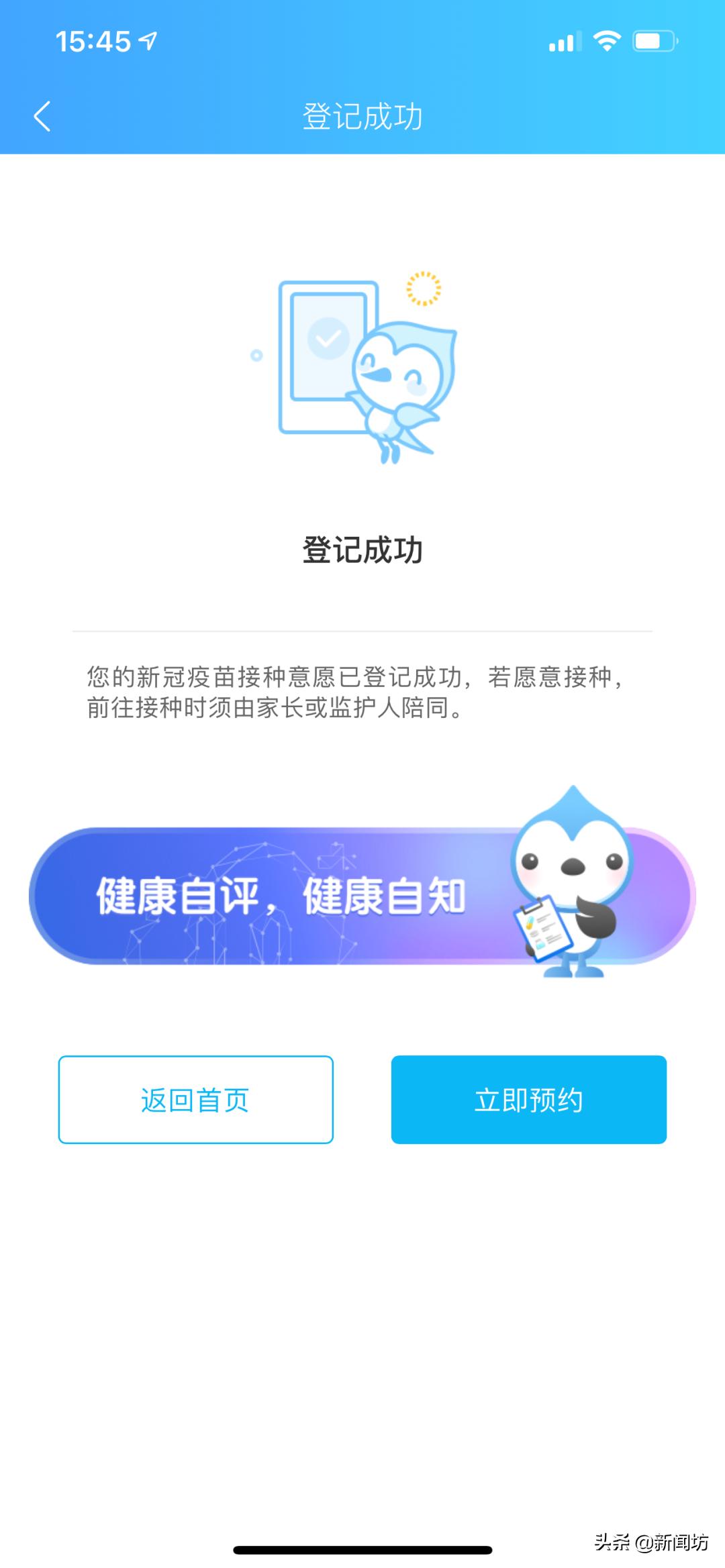The image size is (725, 1568).
Task: Tap the back arrow in the navigation bar
Action: (x=42, y=115)
